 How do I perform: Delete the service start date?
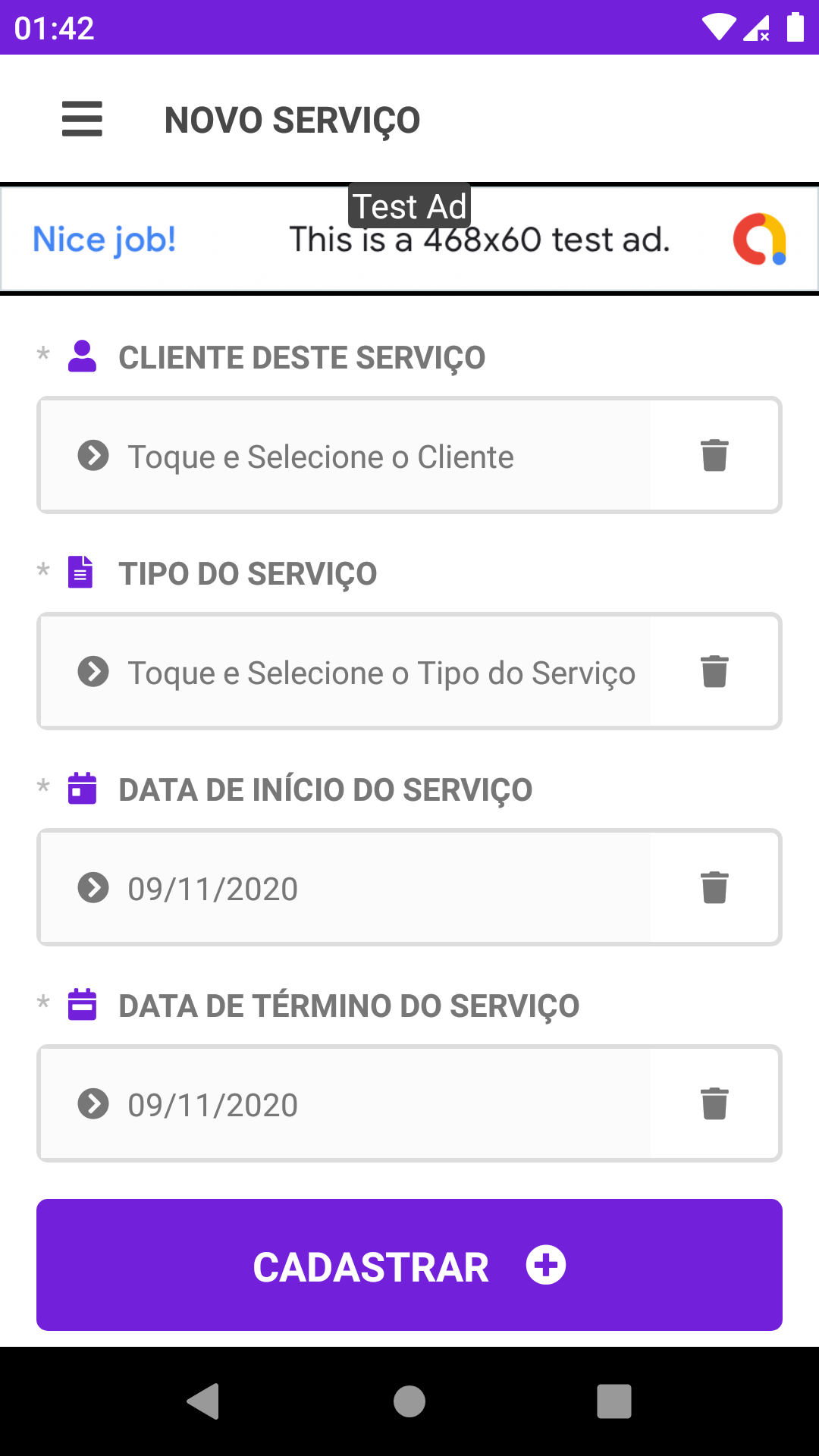(714, 888)
